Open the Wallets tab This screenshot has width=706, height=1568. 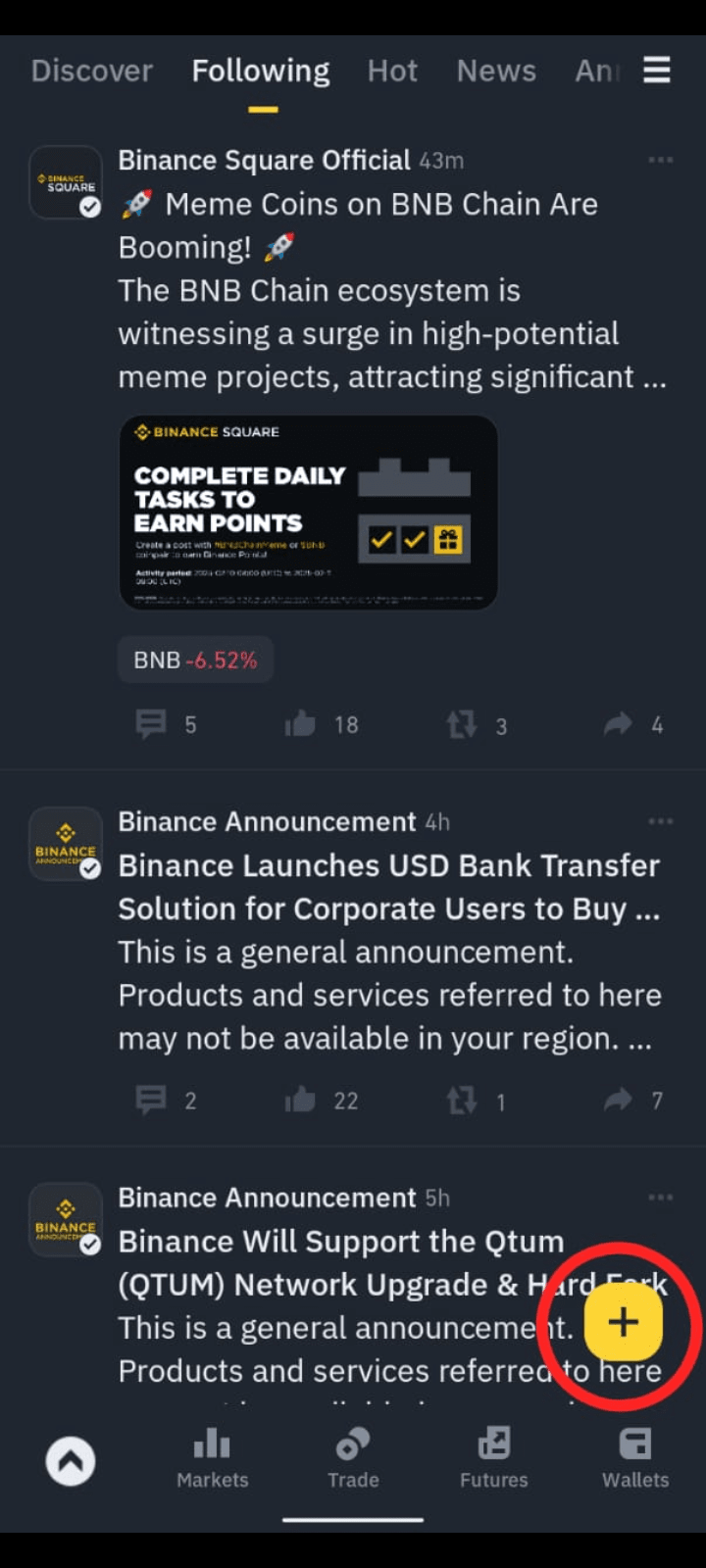(635, 1458)
